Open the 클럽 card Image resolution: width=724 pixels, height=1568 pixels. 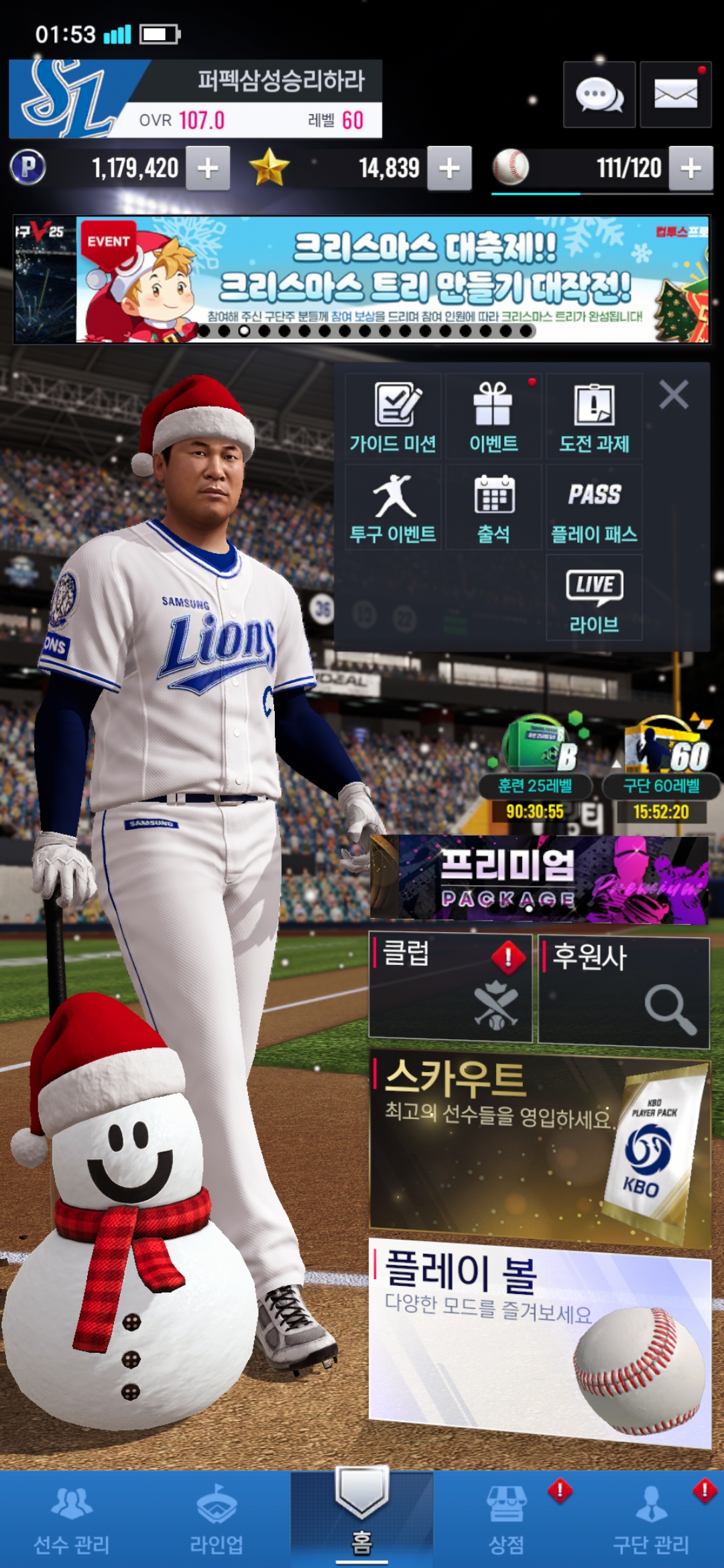(x=450, y=988)
